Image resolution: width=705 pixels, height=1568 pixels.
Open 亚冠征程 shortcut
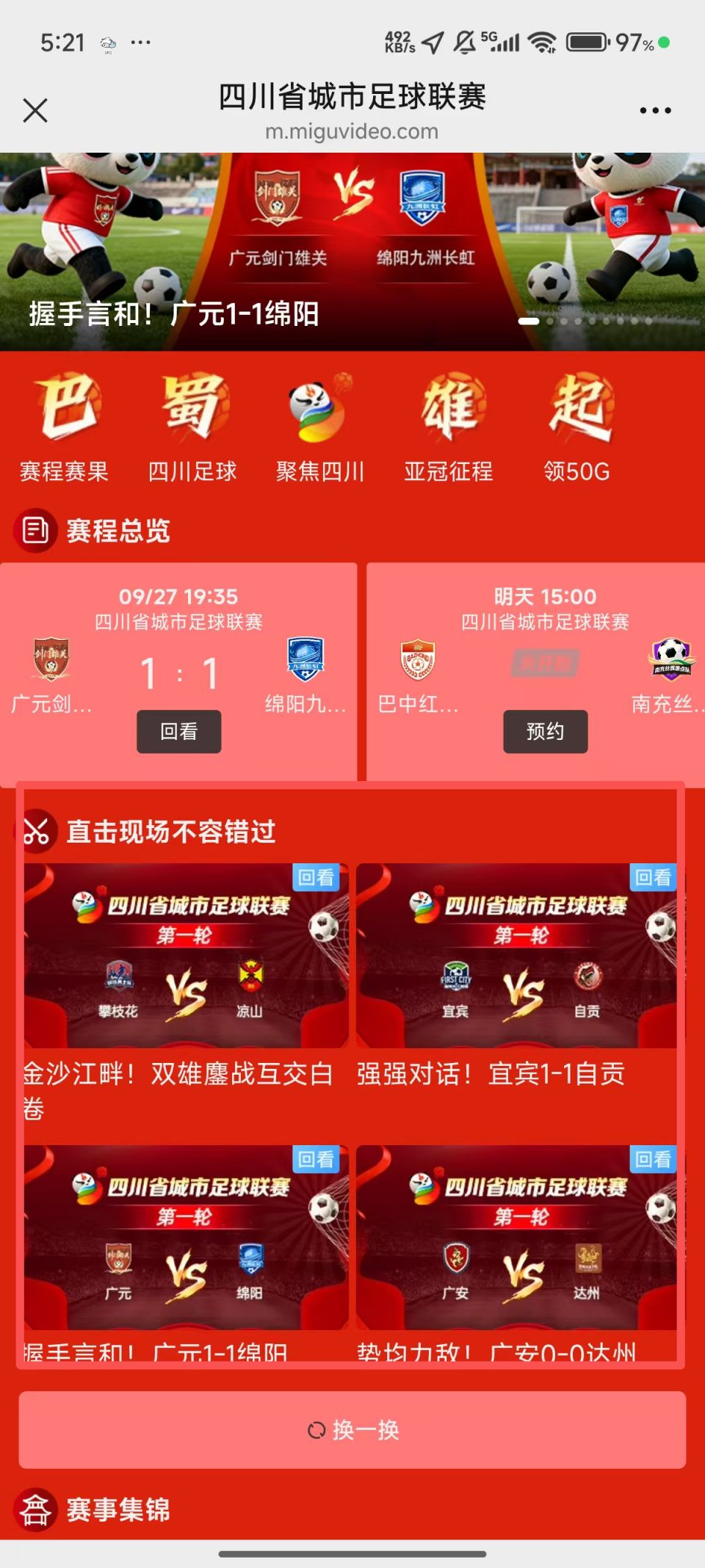448,427
